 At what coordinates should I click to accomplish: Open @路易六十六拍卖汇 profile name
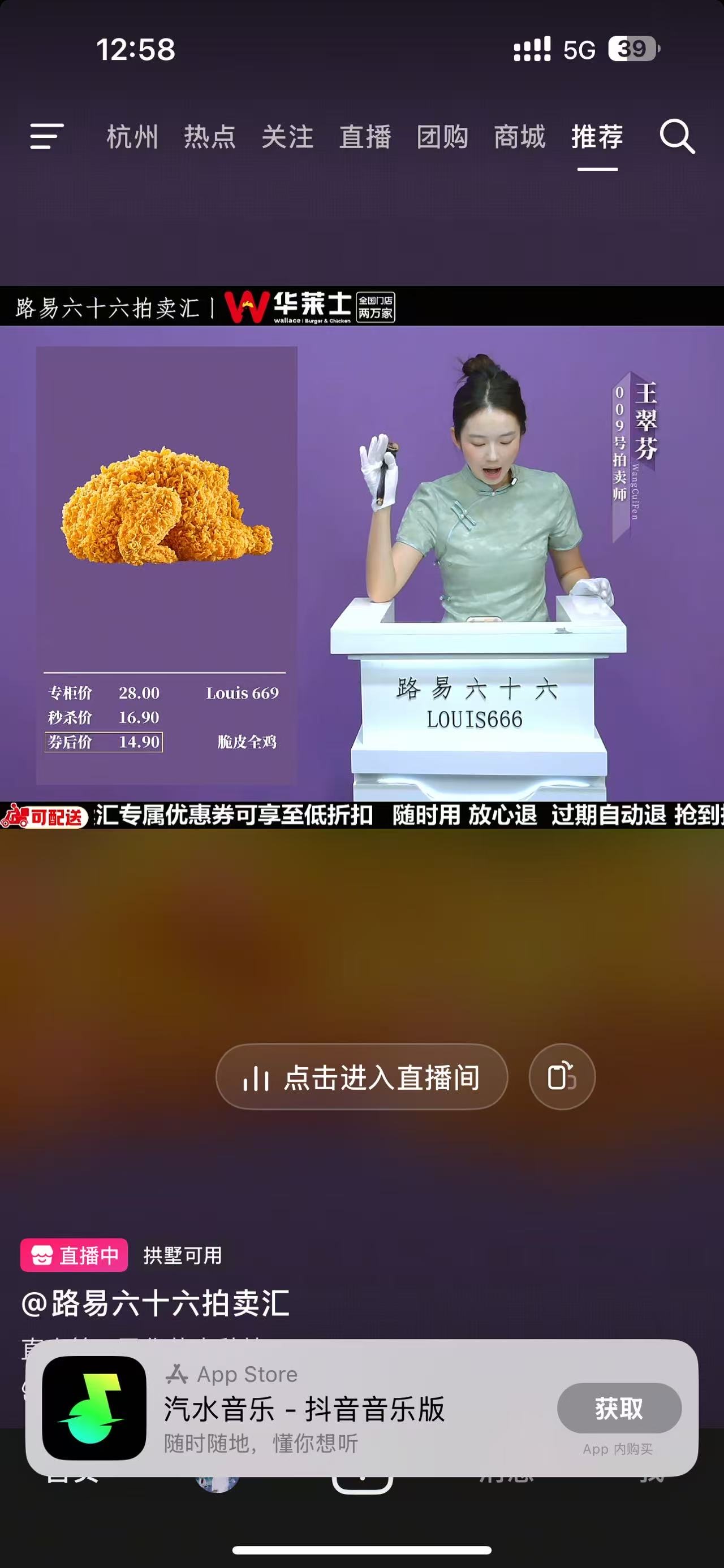pyautogui.click(x=156, y=1303)
